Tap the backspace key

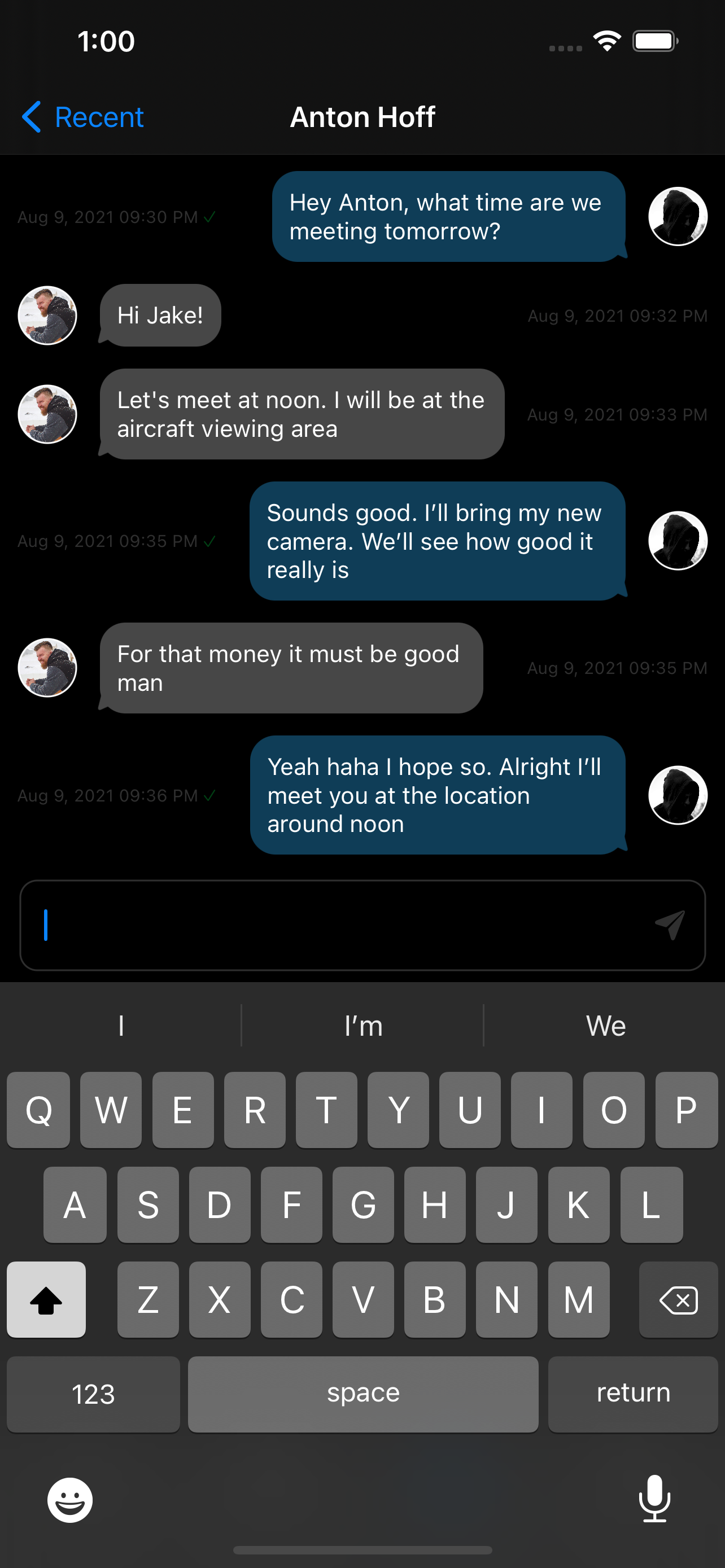pos(678,1300)
